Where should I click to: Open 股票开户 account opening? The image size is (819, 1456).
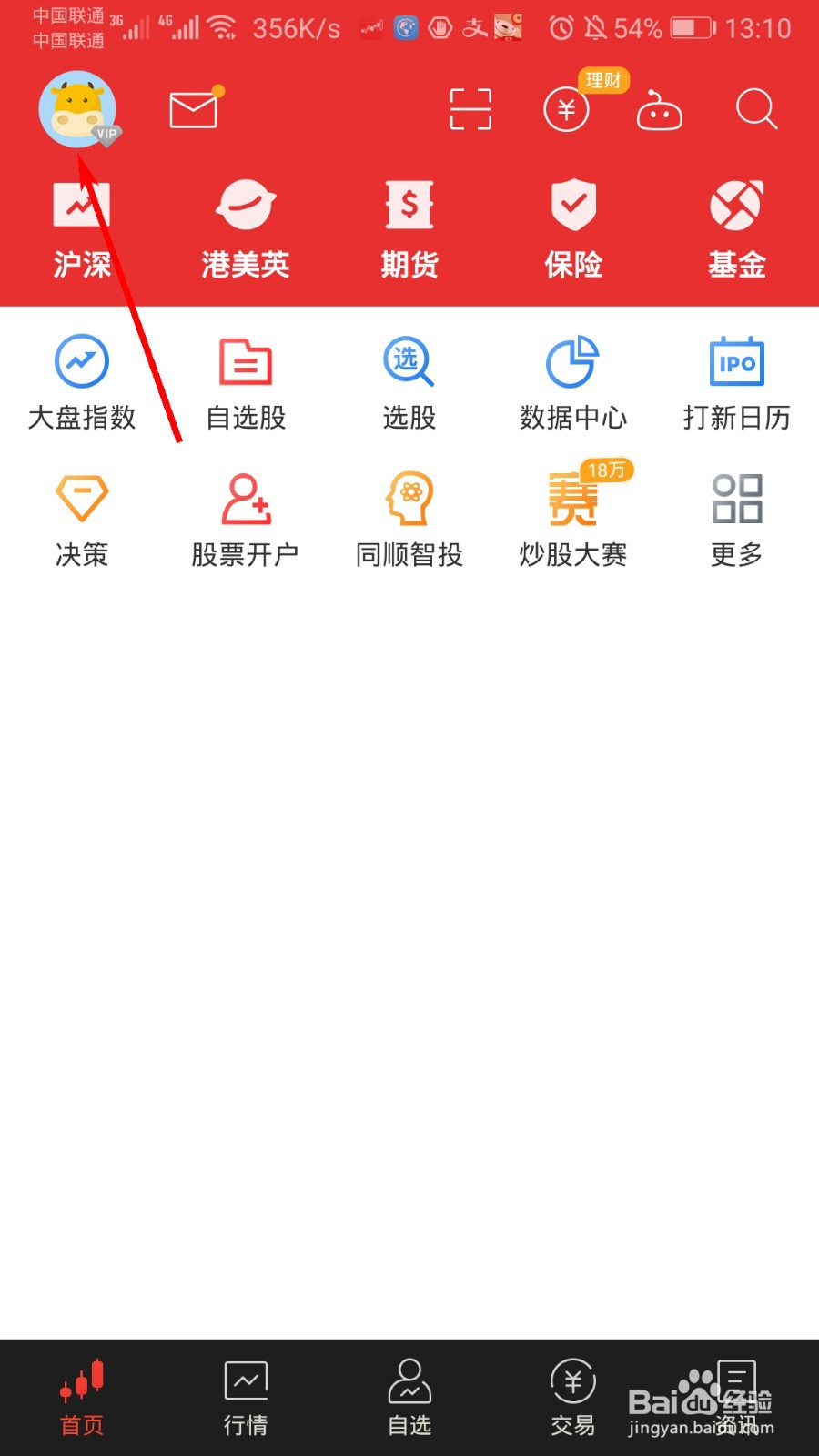[245, 519]
